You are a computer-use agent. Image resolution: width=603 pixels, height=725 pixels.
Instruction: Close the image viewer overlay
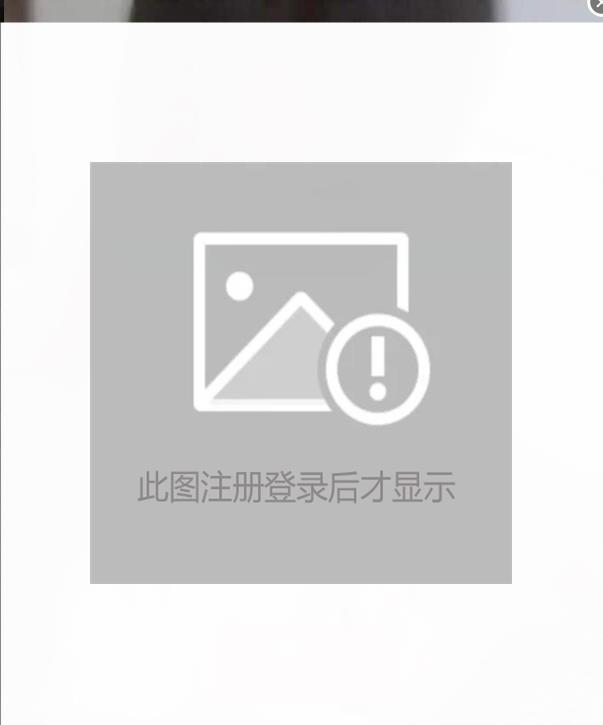coord(596,5)
